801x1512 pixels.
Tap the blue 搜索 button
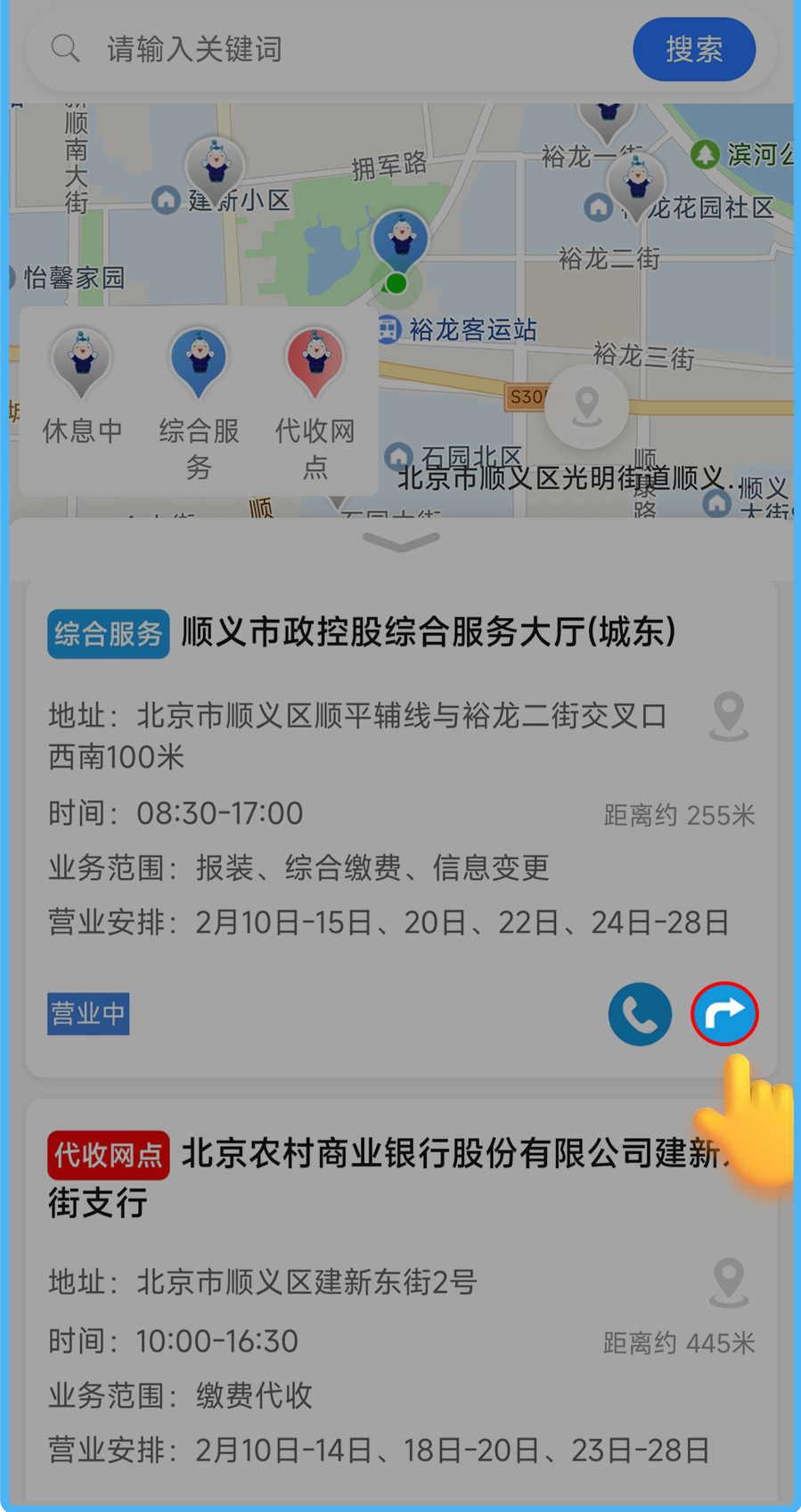pyautogui.click(x=694, y=49)
